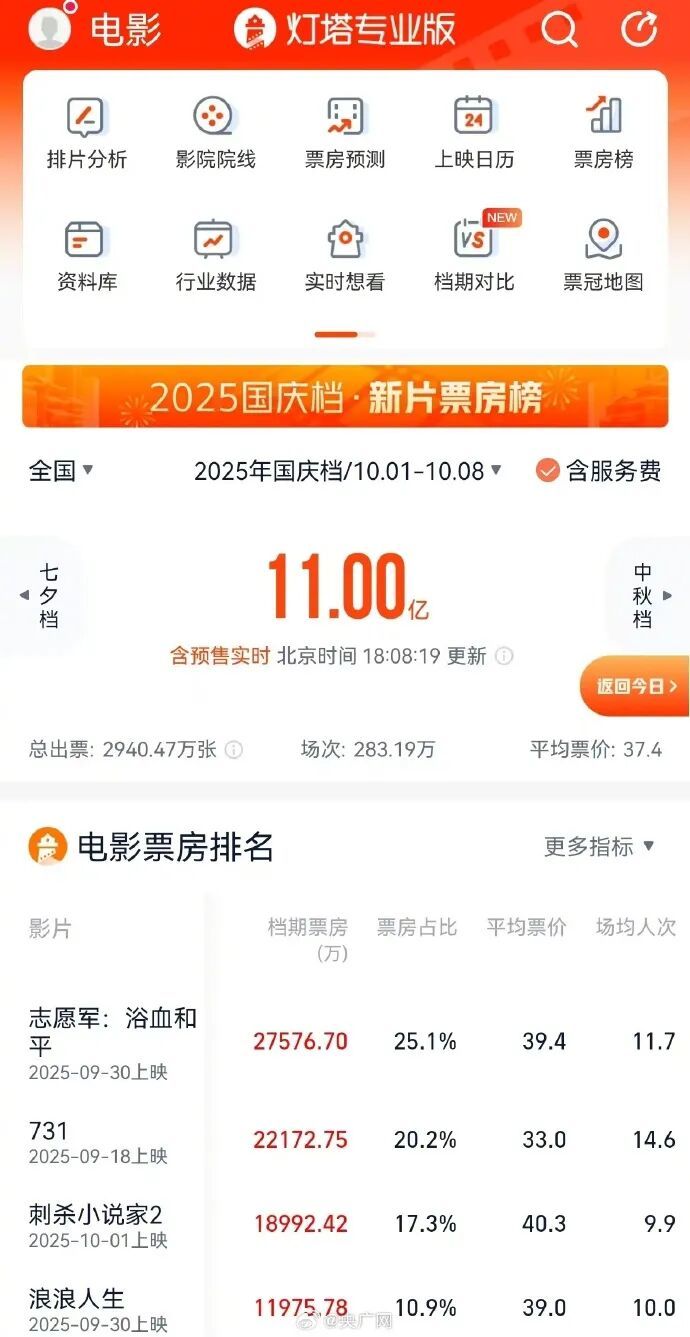690x1337 pixels.
Task: View 票房榜 rankings
Action: (x=603, y=132)
